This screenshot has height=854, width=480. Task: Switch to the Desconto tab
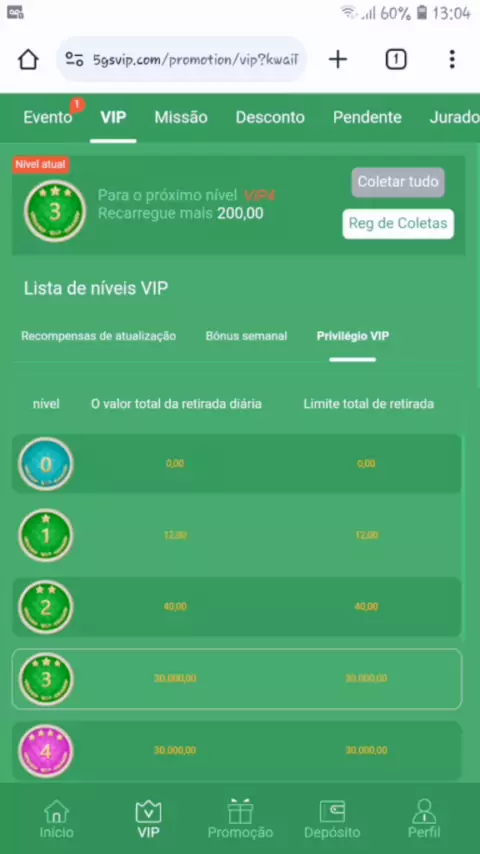click(270, 117)
